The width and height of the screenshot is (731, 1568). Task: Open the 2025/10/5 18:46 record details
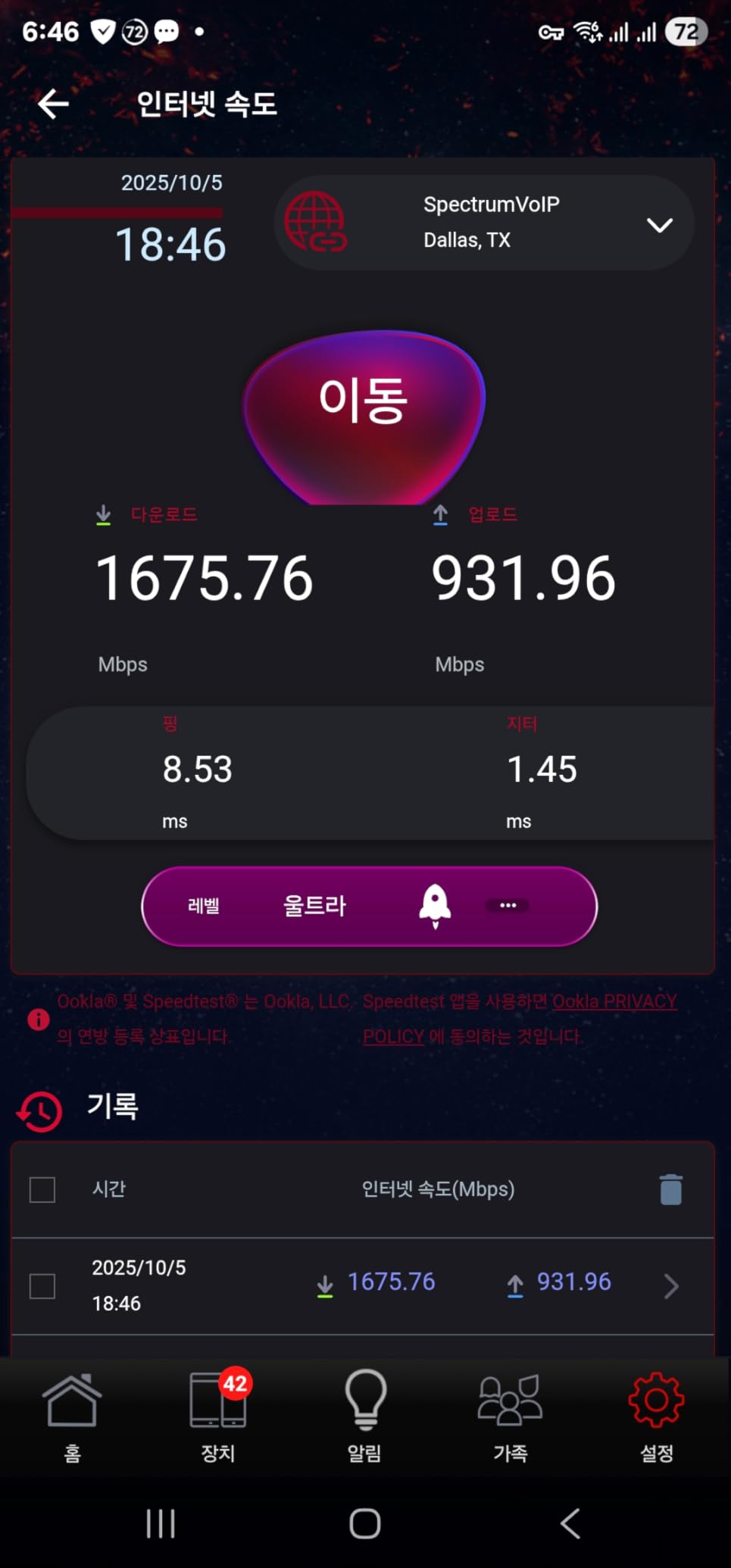670,1285
